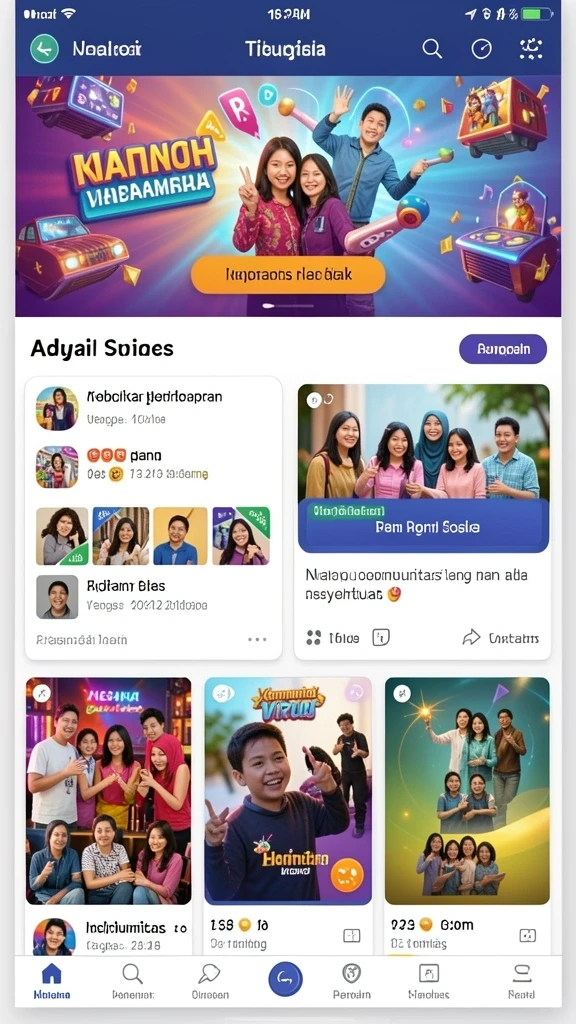The width and height of the screenshot is (576, 1024).
Task: Open the Pem Rgntl Sosle group photo card
Action: click(423, 468)
